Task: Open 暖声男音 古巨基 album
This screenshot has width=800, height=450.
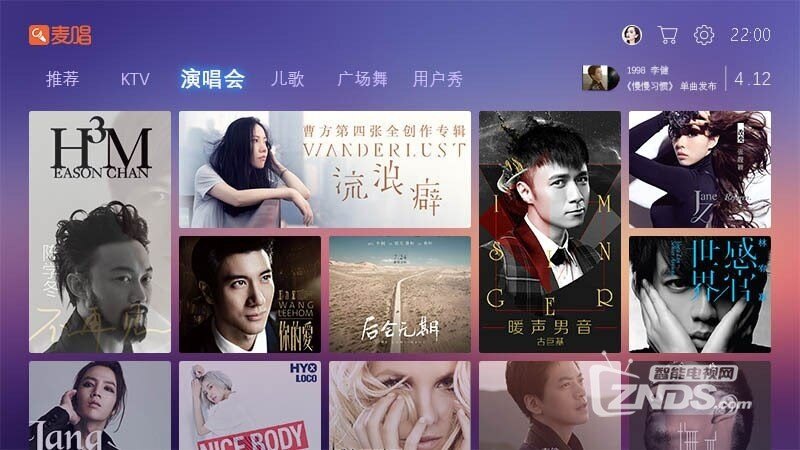Action: pos(550,231)
